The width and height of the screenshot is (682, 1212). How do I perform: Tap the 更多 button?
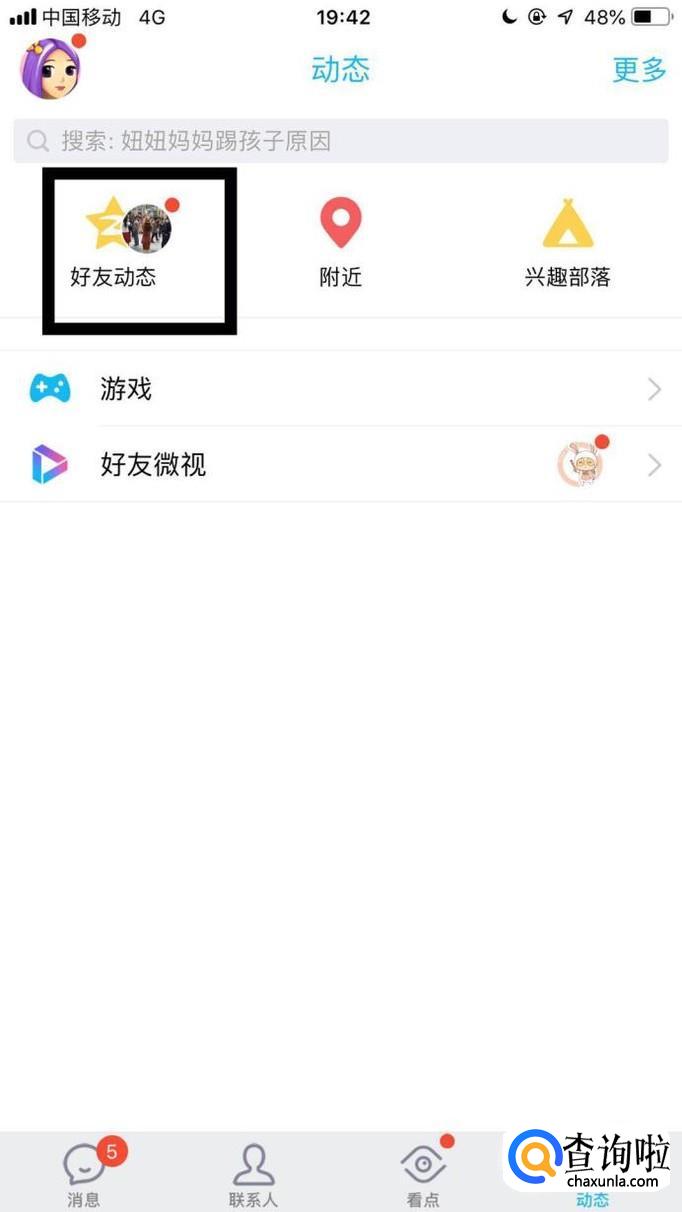(639, 70)
